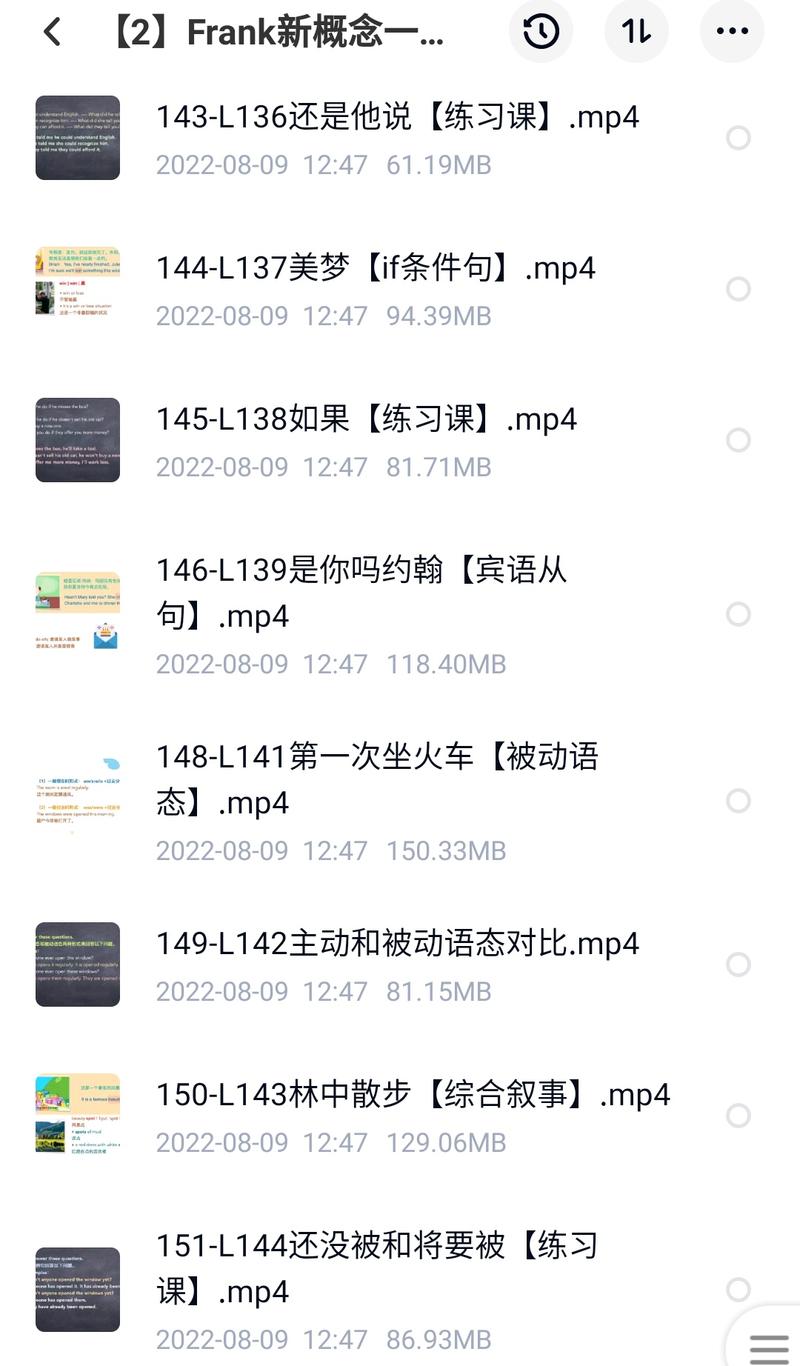Select the checkbox for 149-L142主动和被动语态对比
This screenshot has width=800, height=1366.
(x=738, y=964)
